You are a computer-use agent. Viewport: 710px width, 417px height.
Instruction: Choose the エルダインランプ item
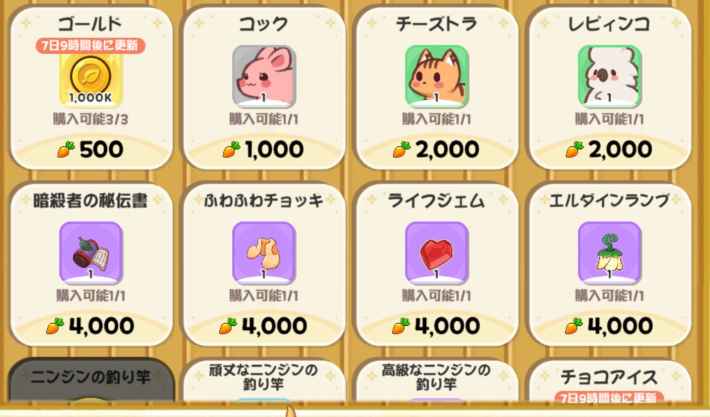tap(608, 252)
